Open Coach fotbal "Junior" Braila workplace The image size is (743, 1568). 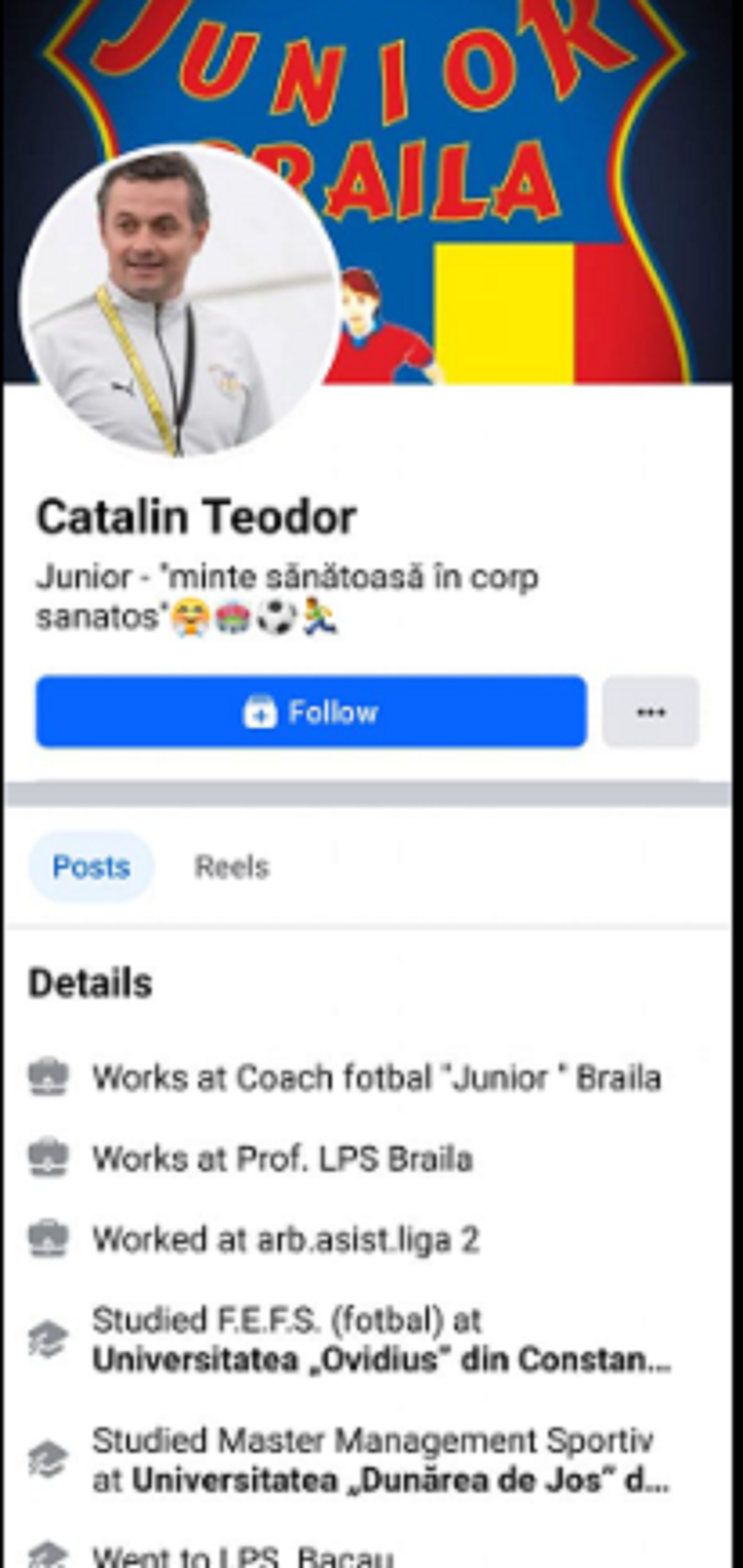pos(376,1078)
